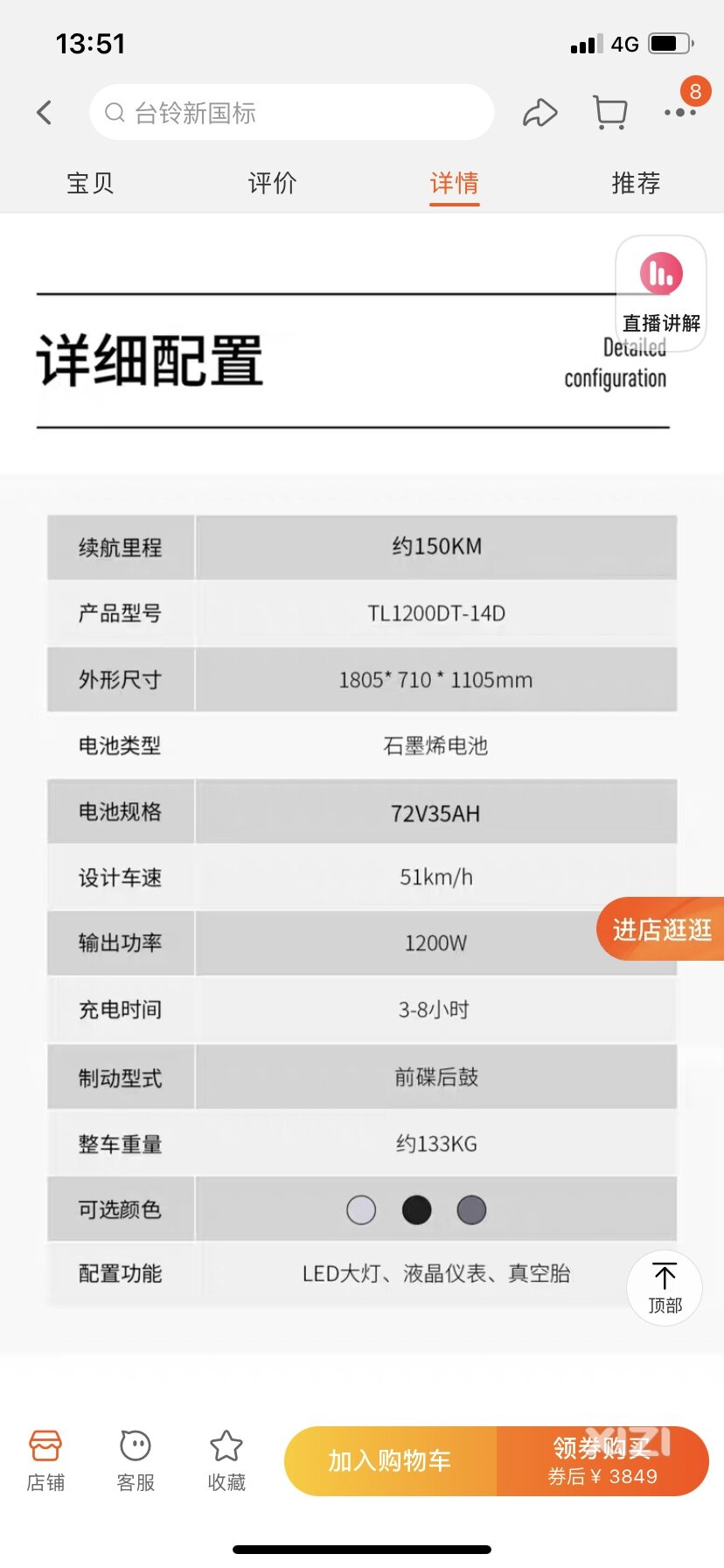Viewport: 724px width, 1568px height.
Task: Switch to the 评价 tab
Action: 272,183
